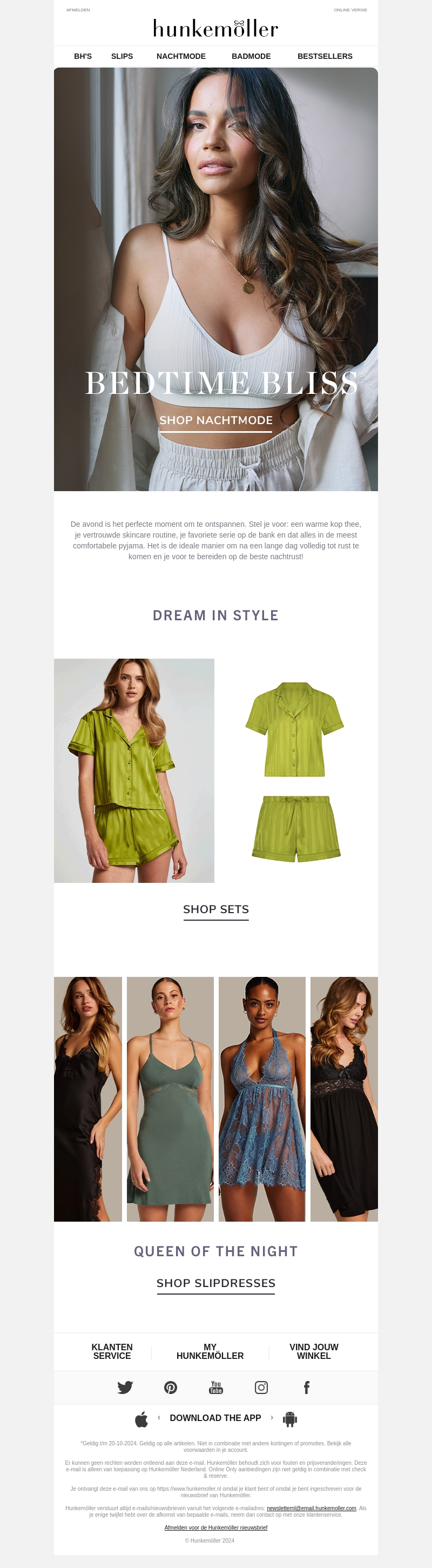
Task: Download the app via Apple icon
Action: [x=141, y=1420]
